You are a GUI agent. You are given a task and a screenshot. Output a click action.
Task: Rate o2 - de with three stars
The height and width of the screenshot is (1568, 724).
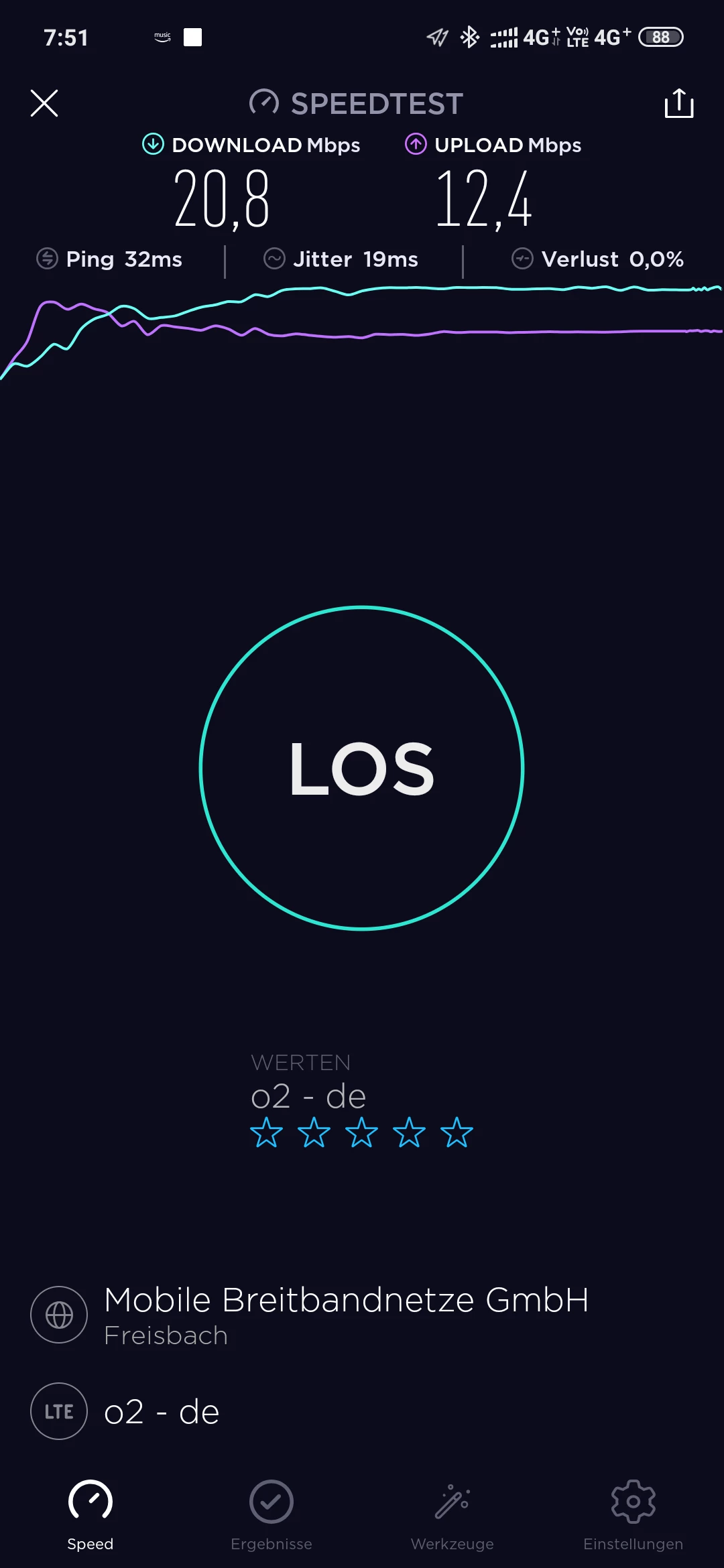361,1132
